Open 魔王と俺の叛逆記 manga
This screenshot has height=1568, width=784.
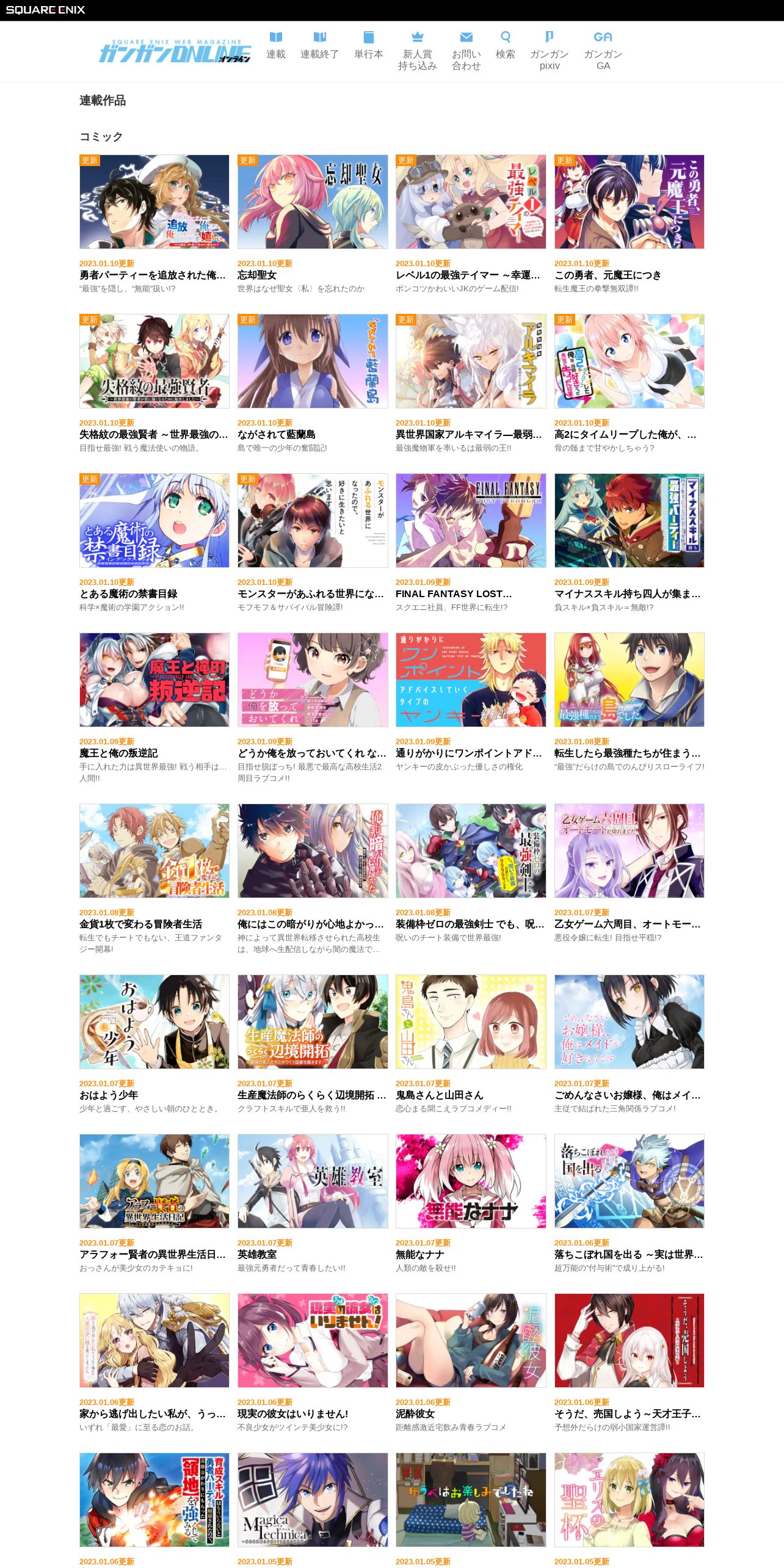[x=154, y=708]
